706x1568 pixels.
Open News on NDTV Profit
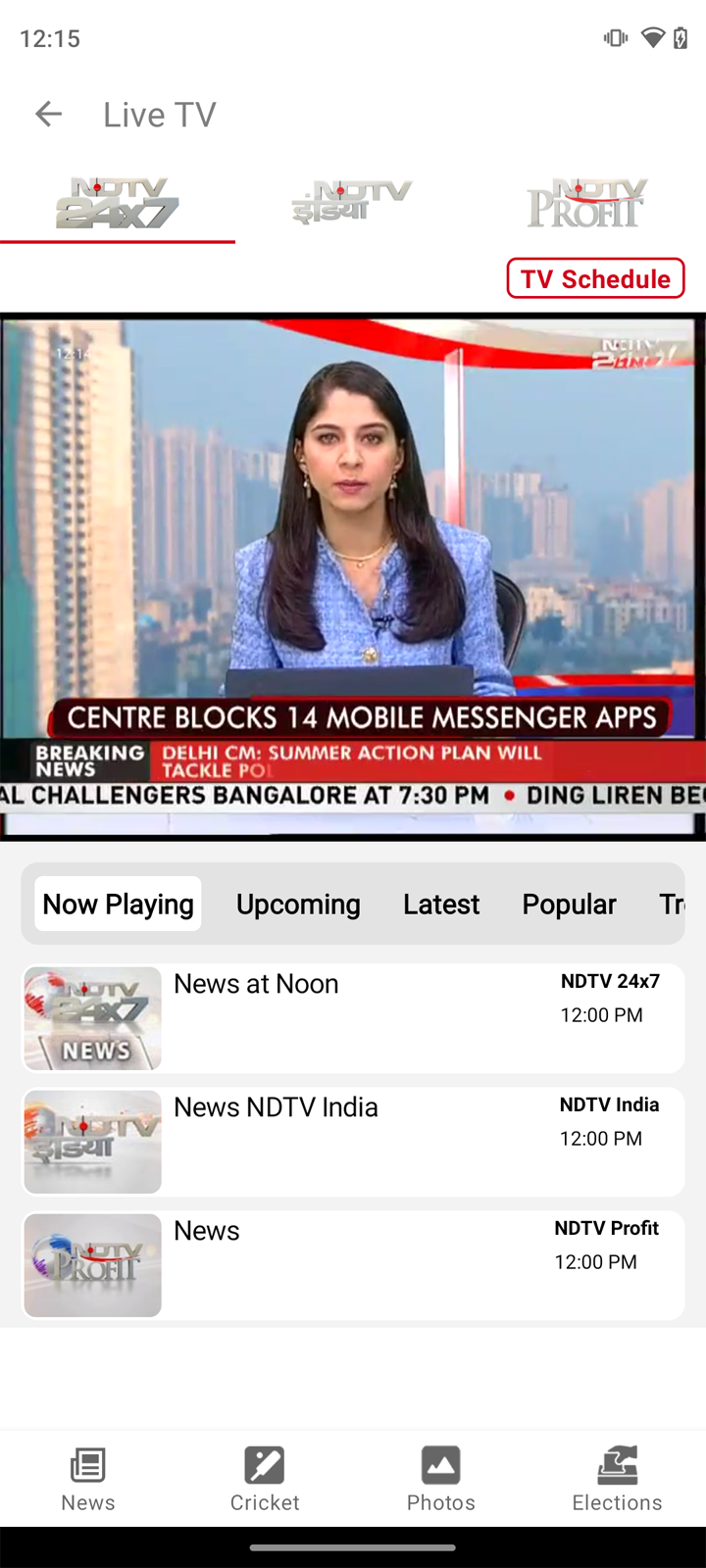353,1265
